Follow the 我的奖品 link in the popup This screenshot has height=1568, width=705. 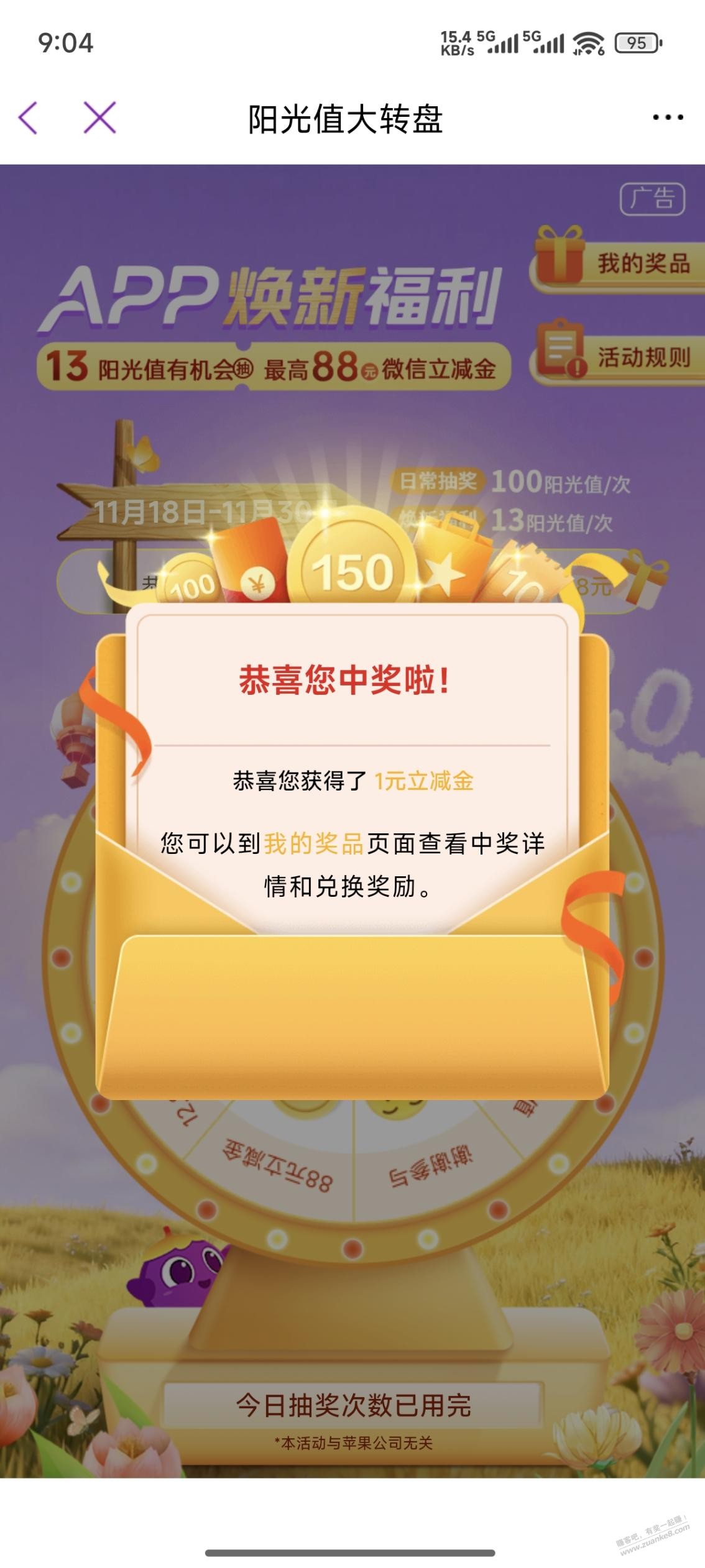[313, 843]
